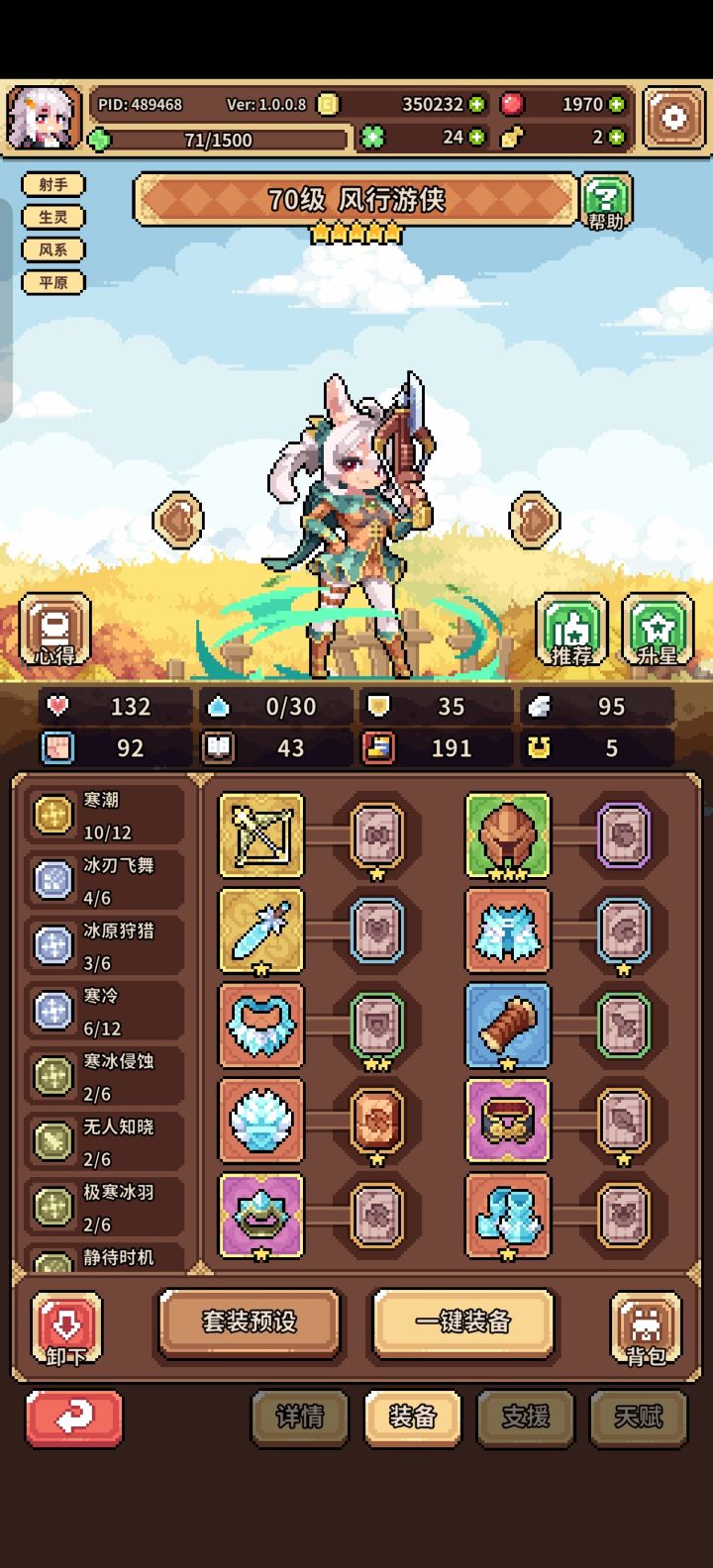Open the green helmet equipment slot
Image resolution: width=713 pixels, height=1568 pixels.
point(508,834)
